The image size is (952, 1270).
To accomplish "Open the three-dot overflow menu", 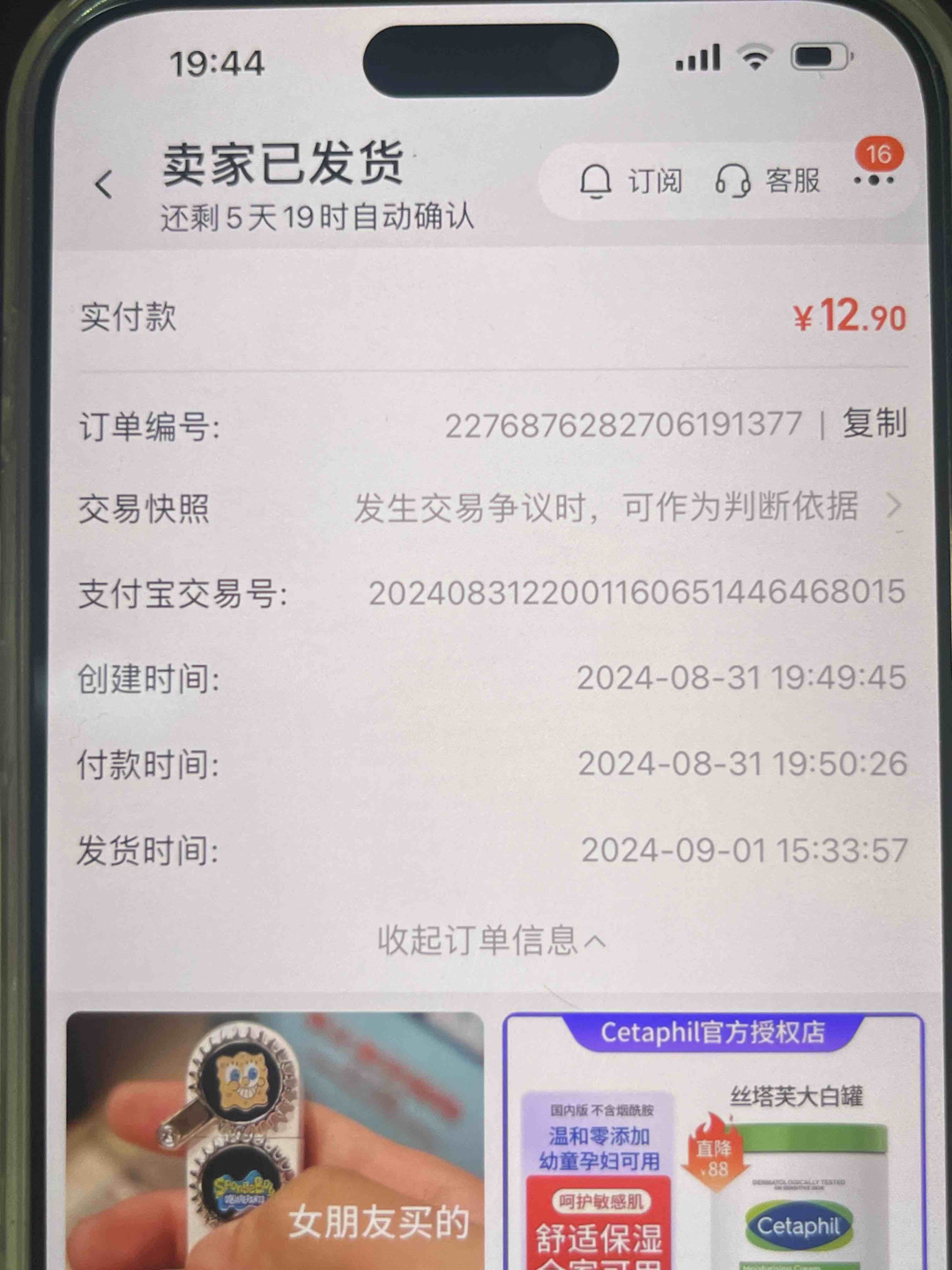I will click(x=873, y=180).
